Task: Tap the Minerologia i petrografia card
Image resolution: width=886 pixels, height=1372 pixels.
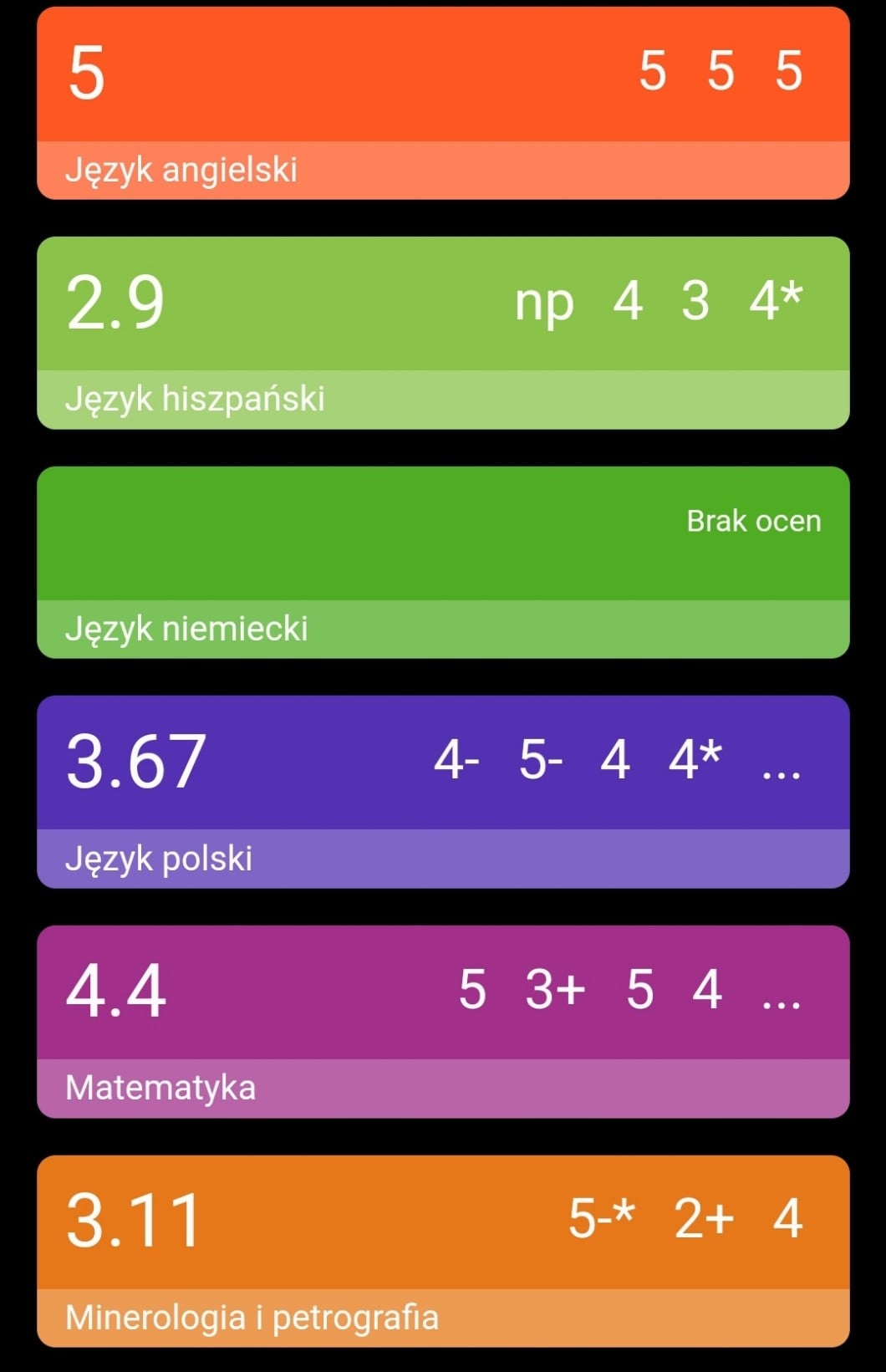Action: (443, 1251)
